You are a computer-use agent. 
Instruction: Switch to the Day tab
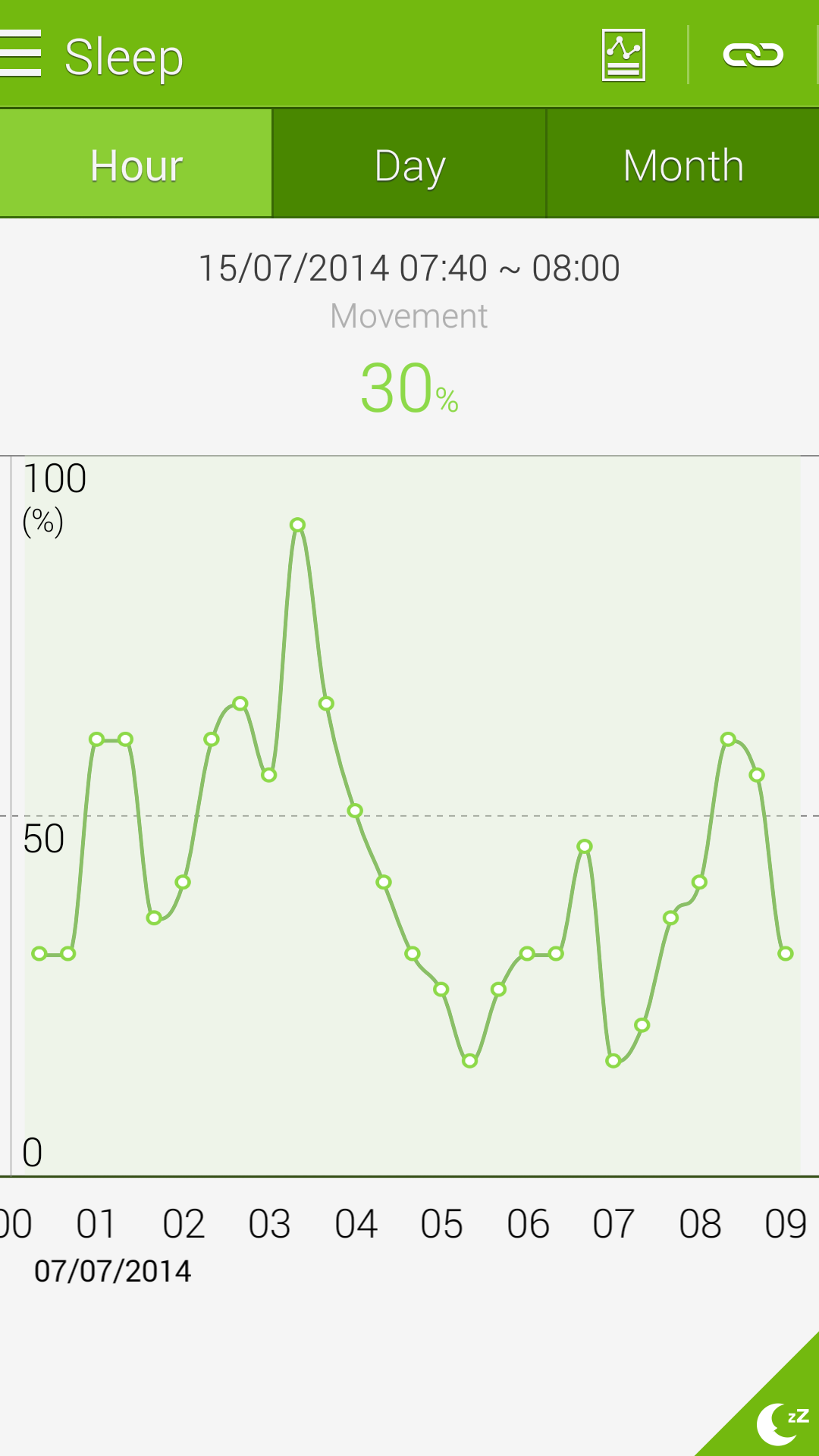pos(409,164)
